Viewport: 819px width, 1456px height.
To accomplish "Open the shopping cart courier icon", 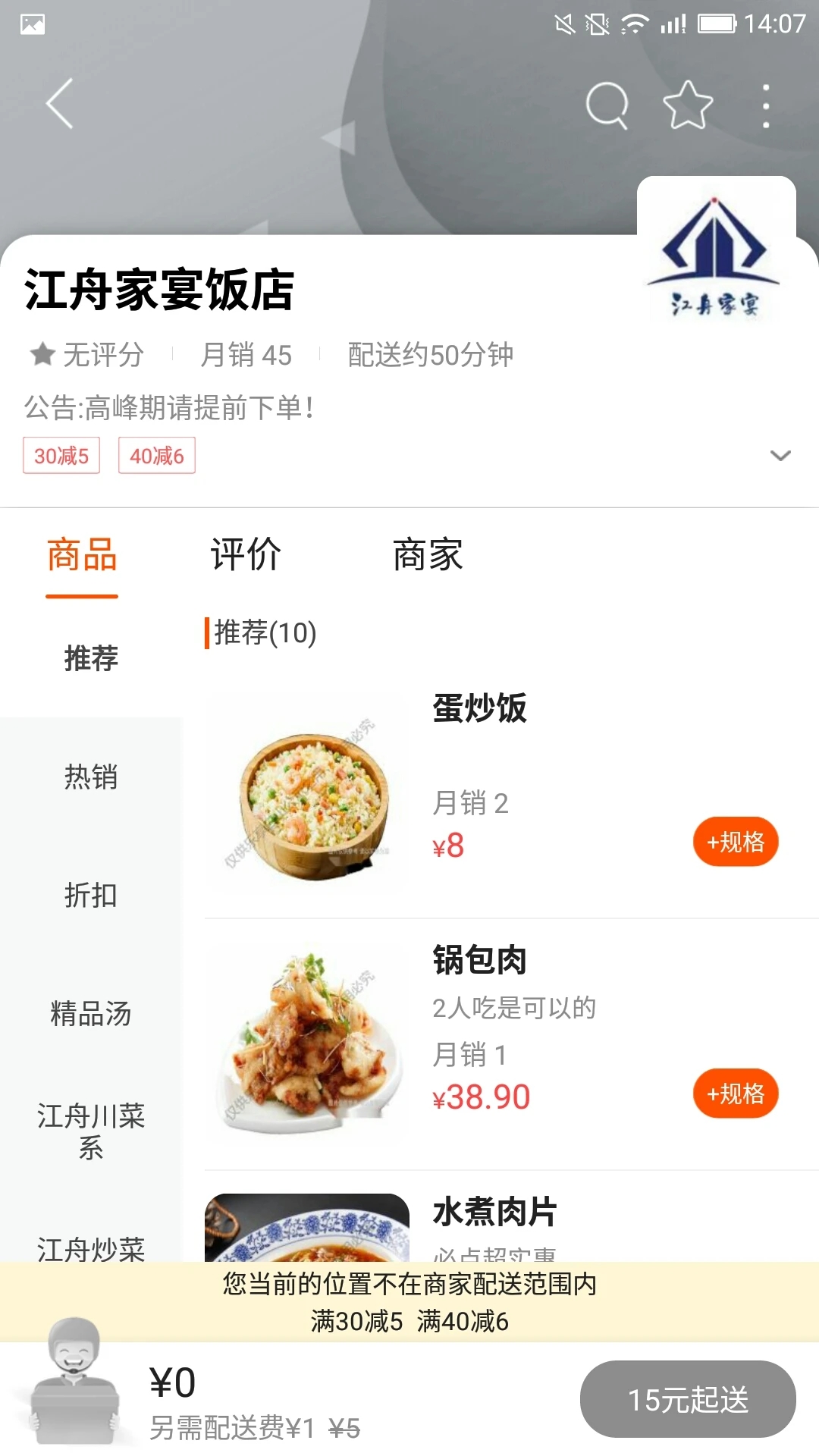I will (x=76, y=1395).
